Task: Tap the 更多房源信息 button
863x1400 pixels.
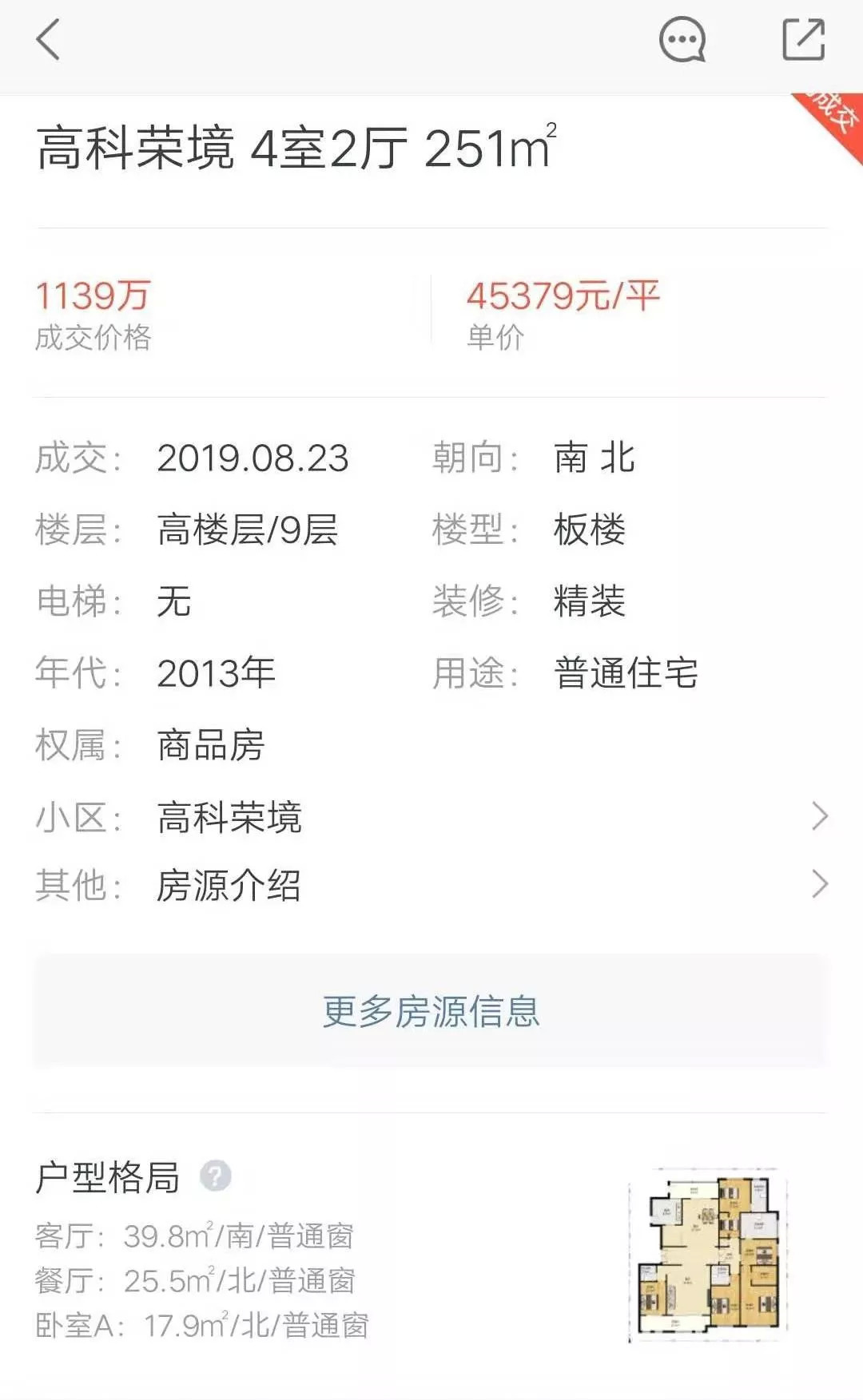Action: click(x=431, y=1011)
